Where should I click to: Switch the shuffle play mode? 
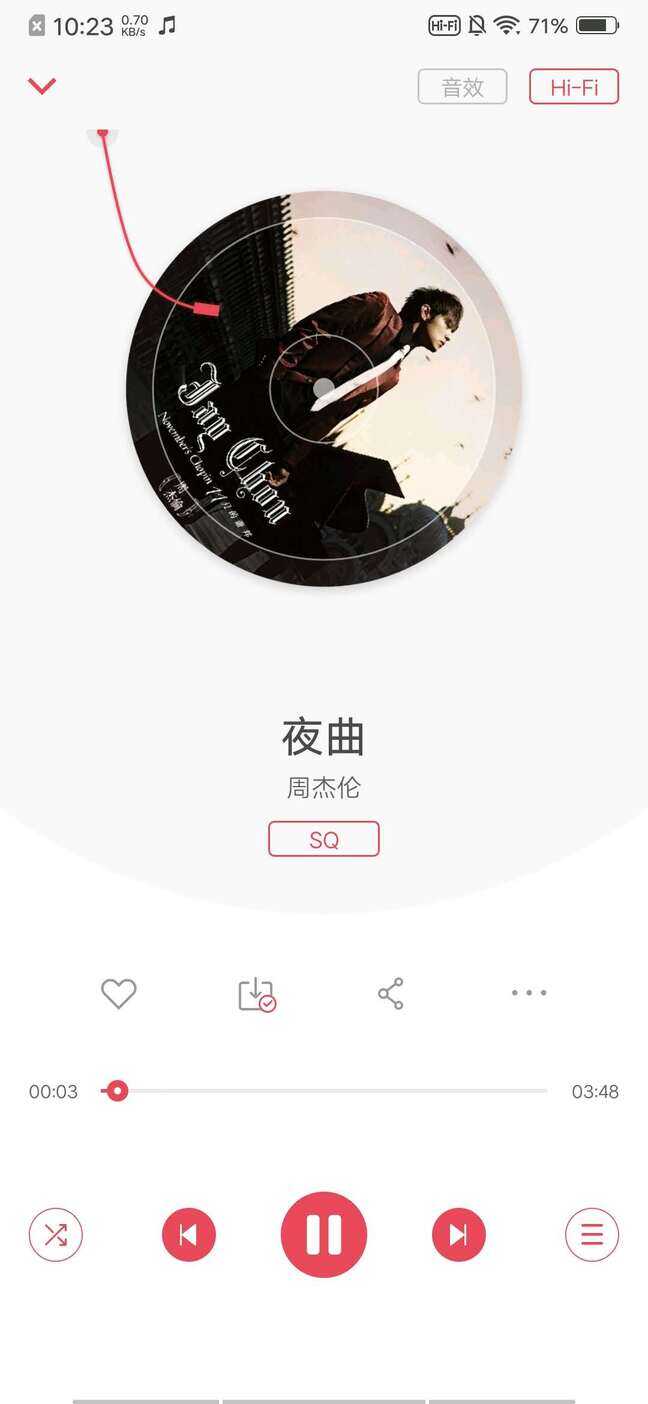pos(56,1235)
